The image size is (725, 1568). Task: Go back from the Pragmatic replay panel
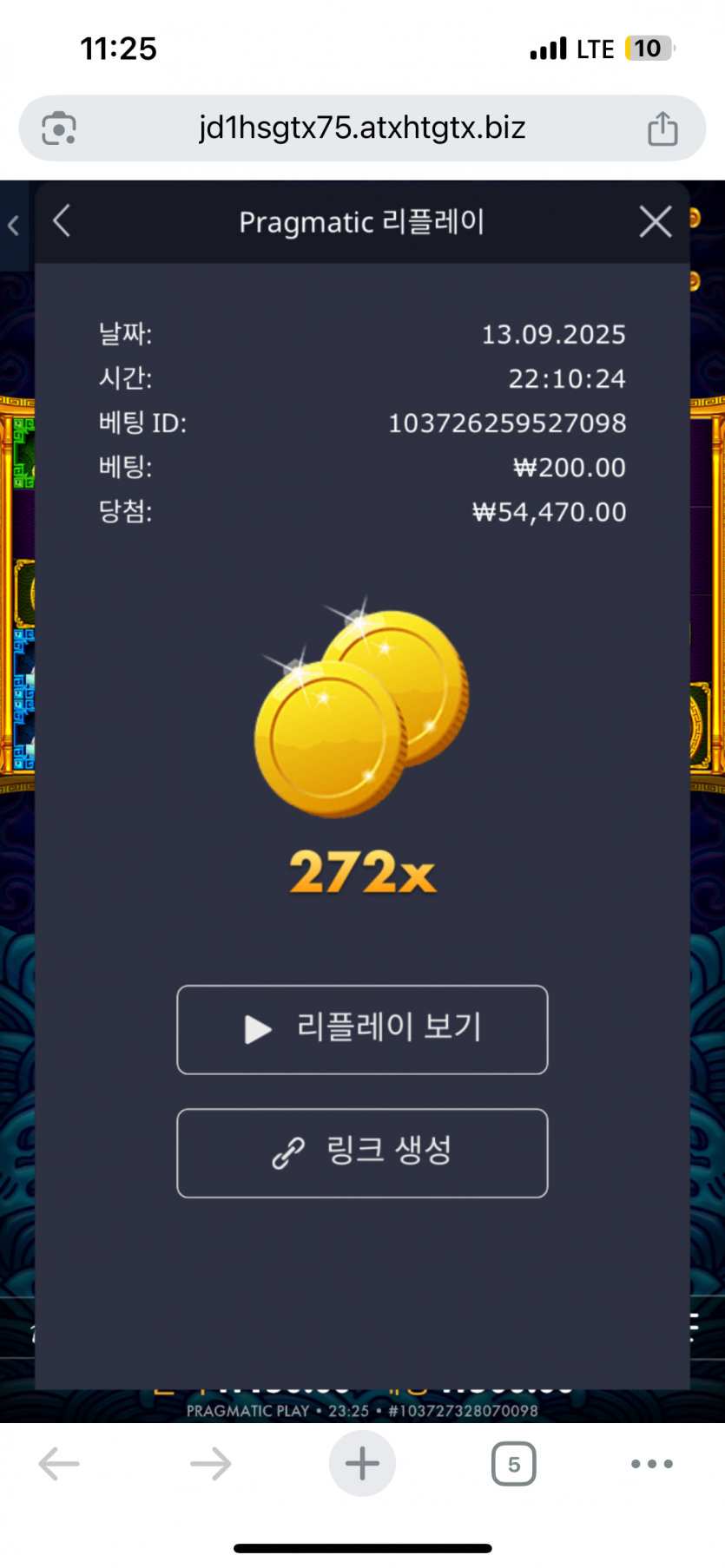[62, 221]
